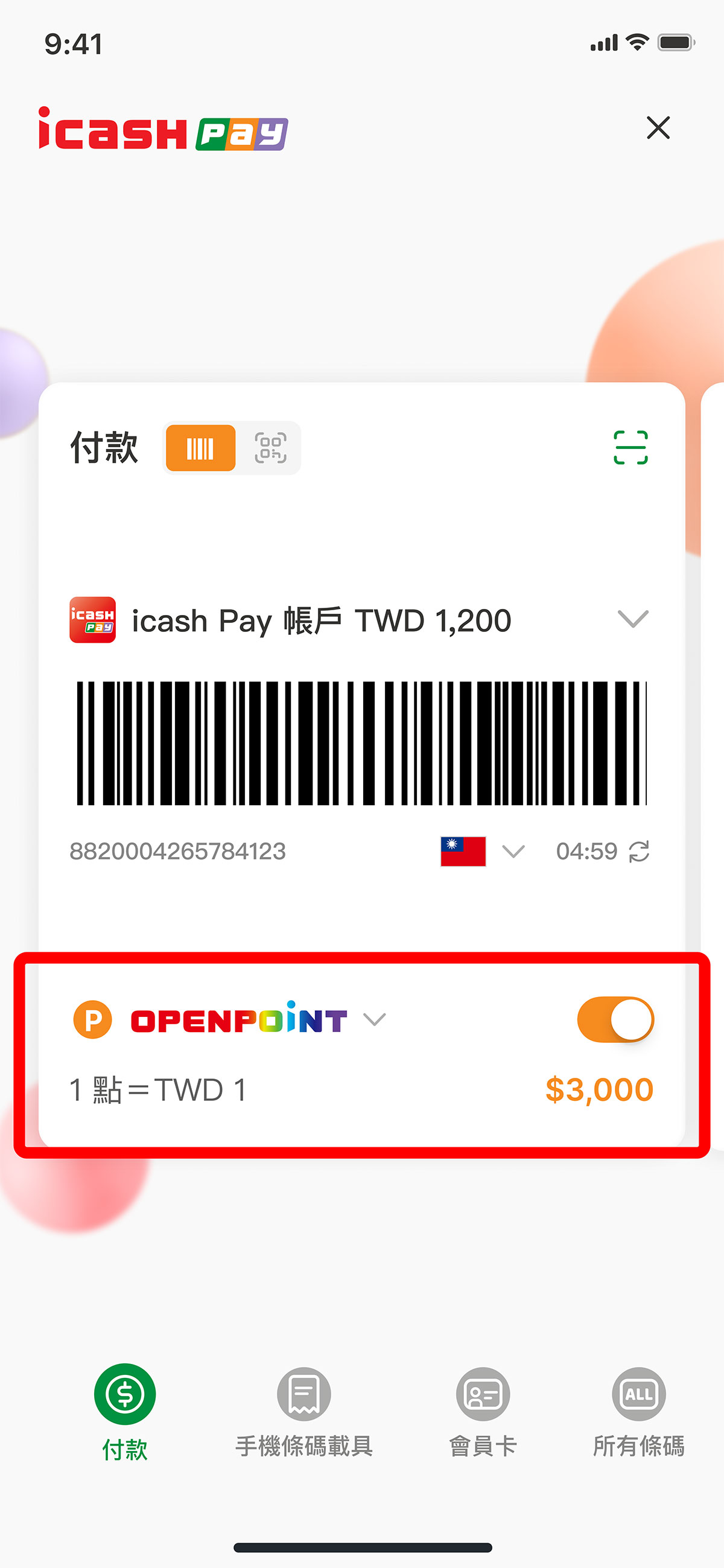This screenshot has height=1568, width=724.
Task: Switch to barcode payment mode
Action: click(x=200, y=448)
